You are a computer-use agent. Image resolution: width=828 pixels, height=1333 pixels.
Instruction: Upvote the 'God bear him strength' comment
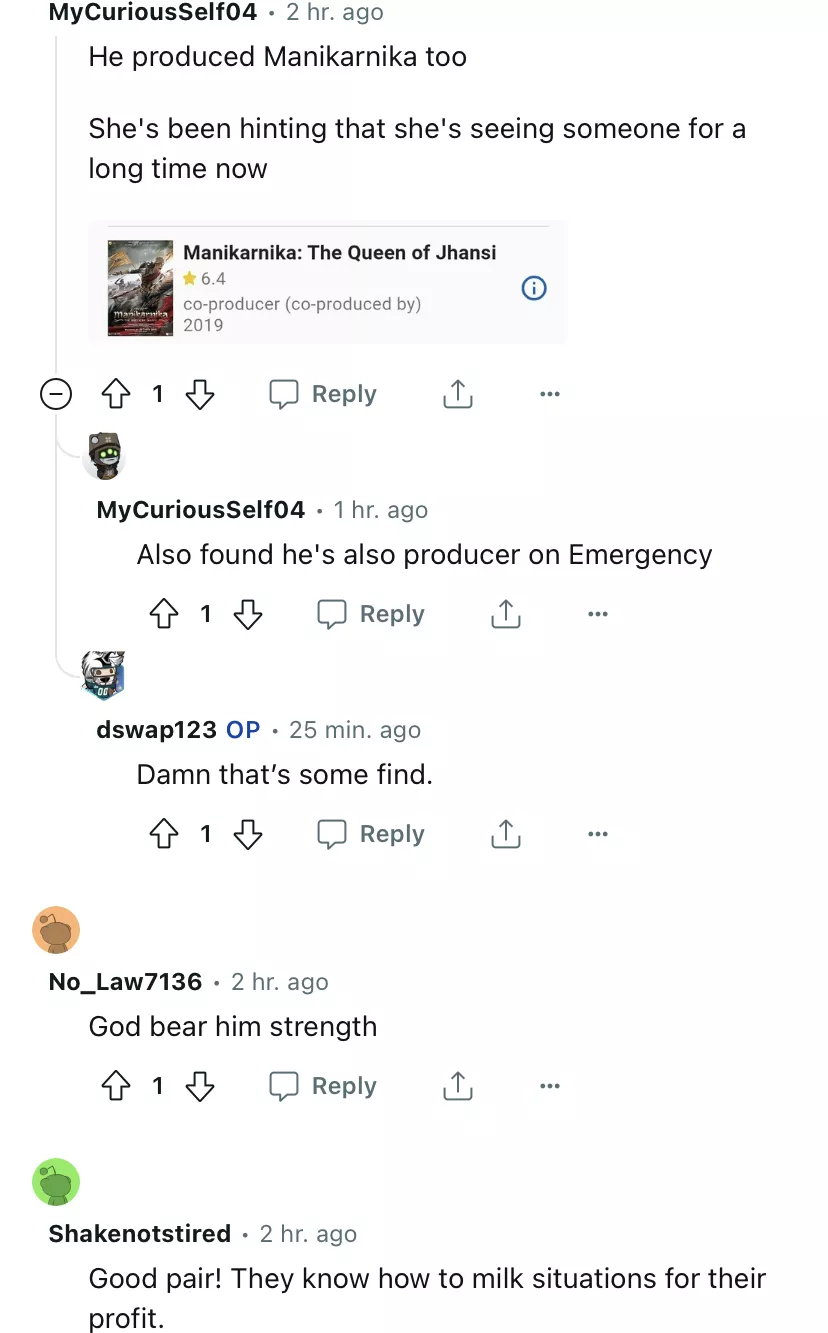point(117,1087)
